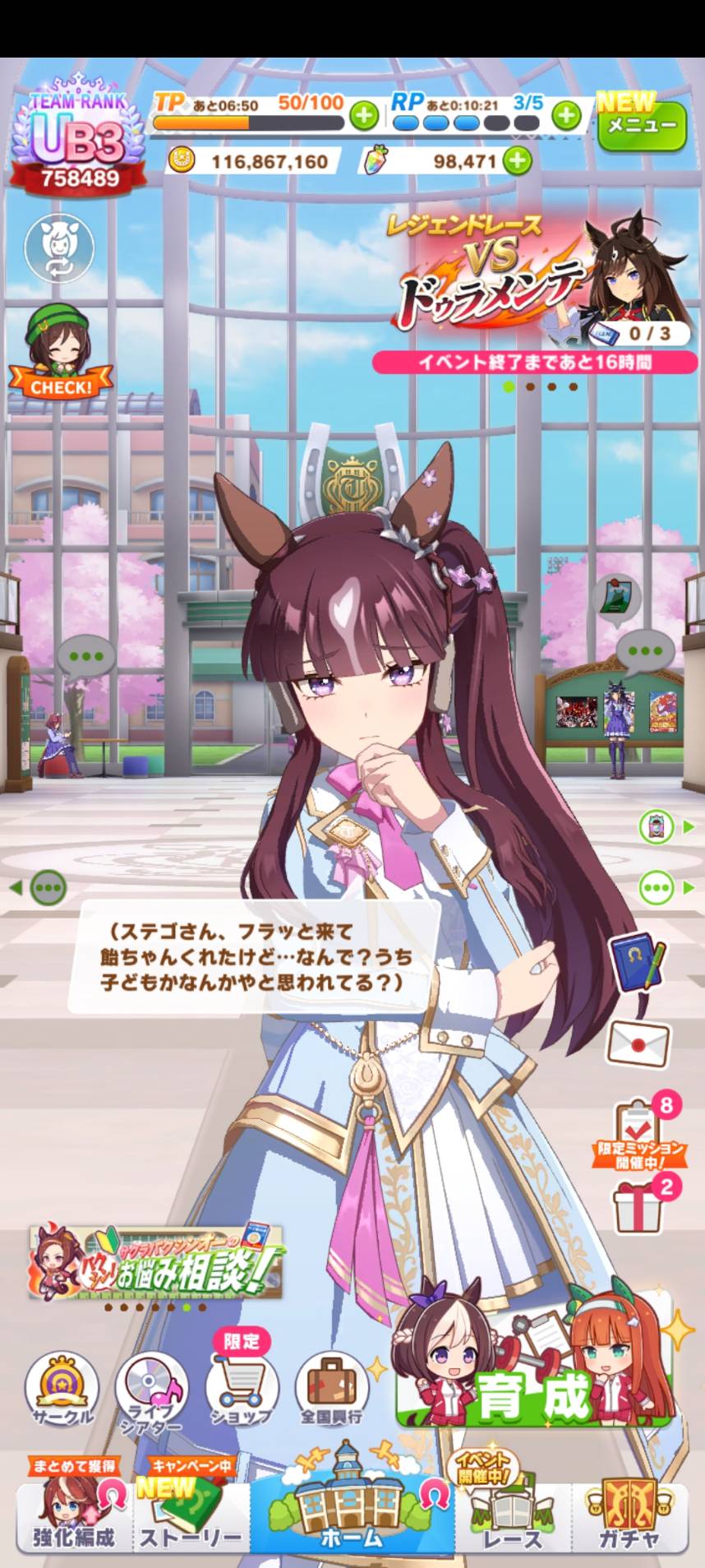Screen dimensions: 705x1568
Task: Add TP with the plus button
Action: [x=364, y=115]
